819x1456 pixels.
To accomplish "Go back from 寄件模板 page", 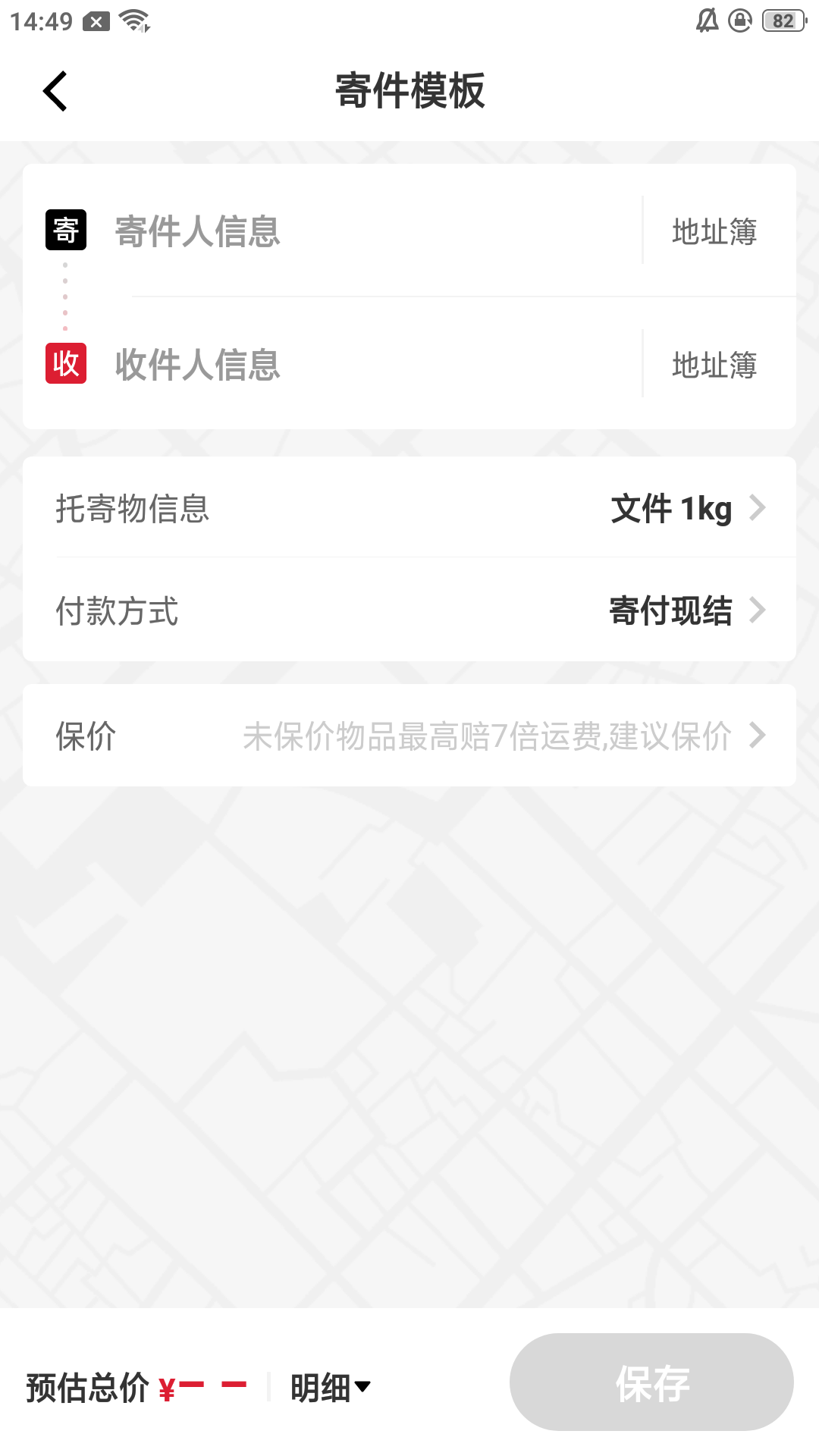I will (x=55, y=92).
